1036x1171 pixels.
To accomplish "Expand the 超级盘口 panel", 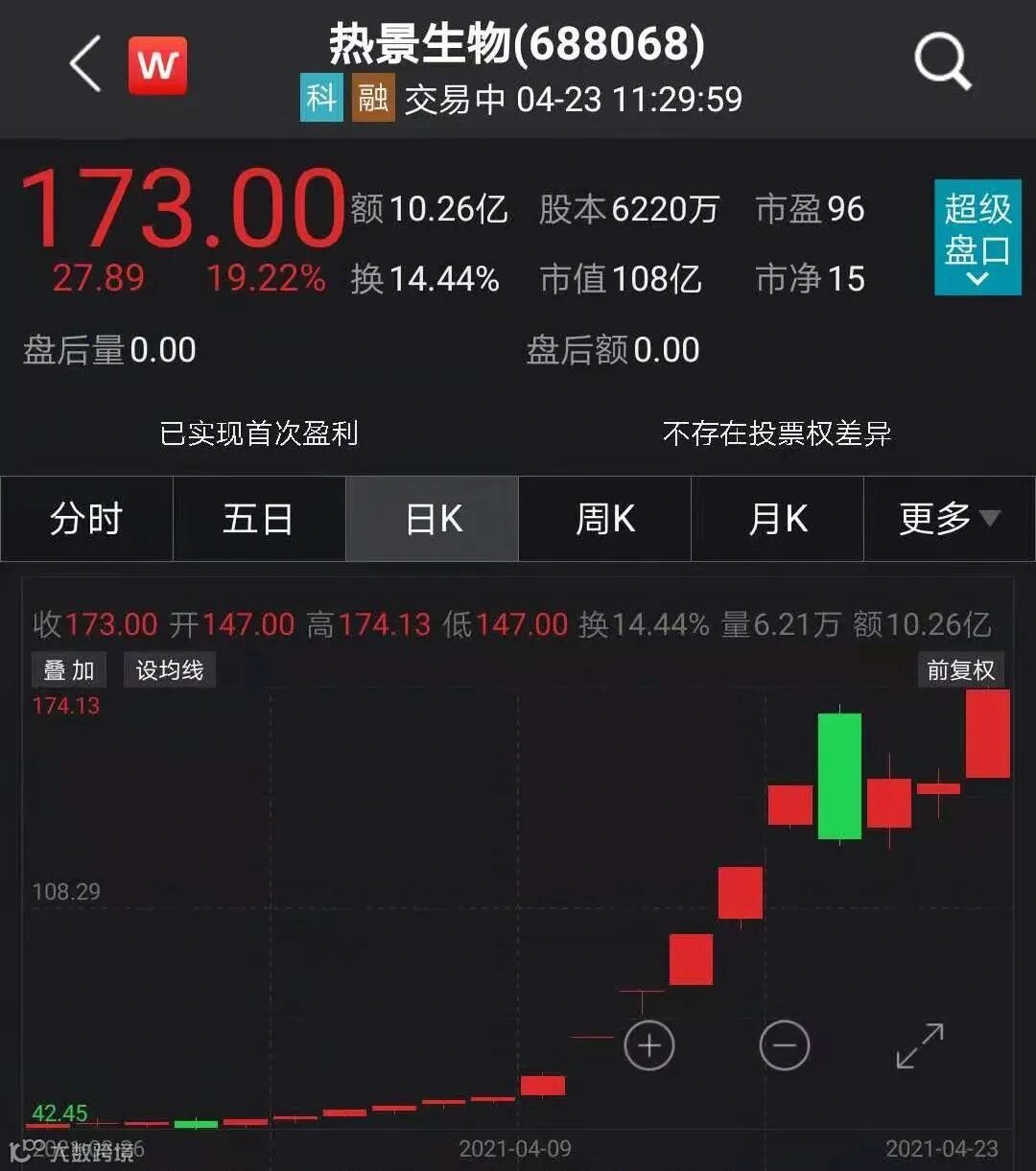I will point(977,237).
